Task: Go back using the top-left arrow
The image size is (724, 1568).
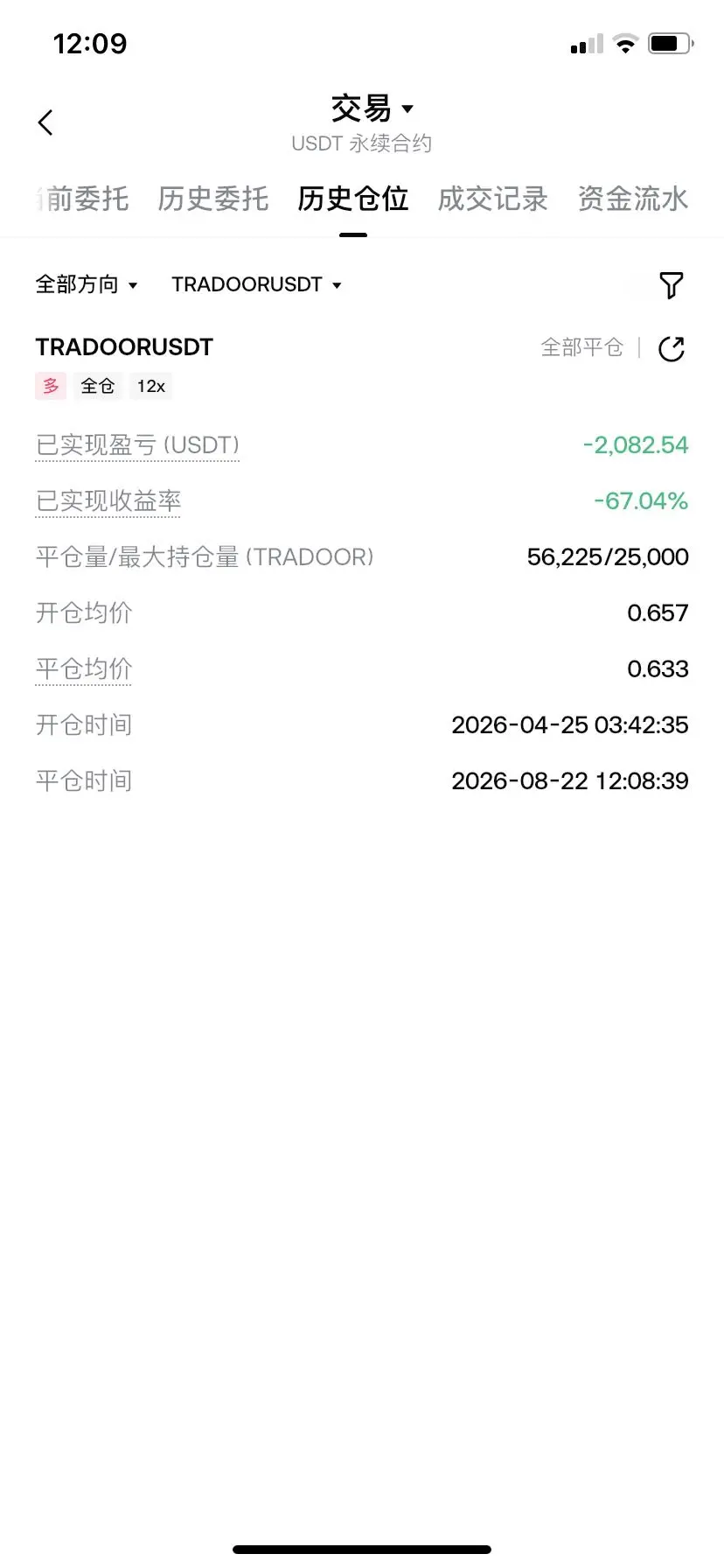Action: (x=45, y=122)
